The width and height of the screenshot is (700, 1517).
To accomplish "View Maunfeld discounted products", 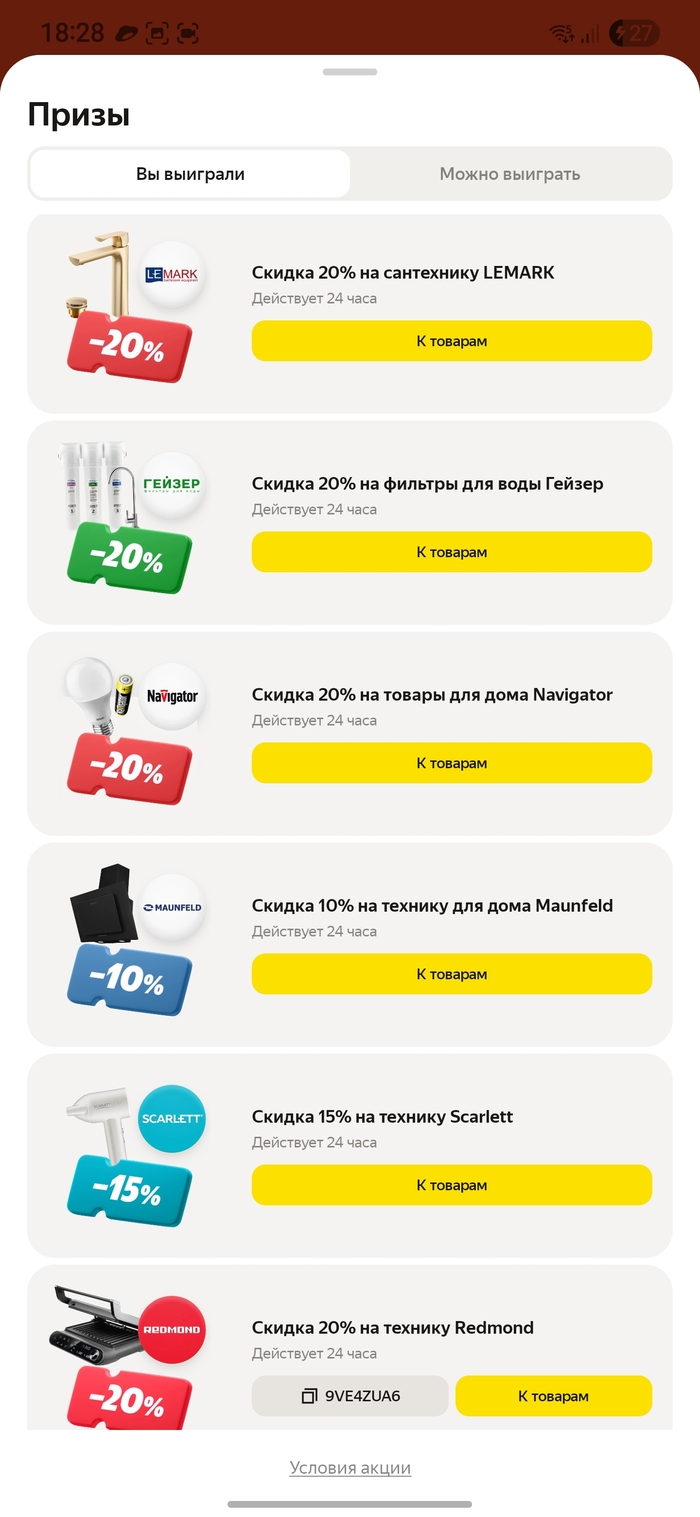I will coord(451,974).
